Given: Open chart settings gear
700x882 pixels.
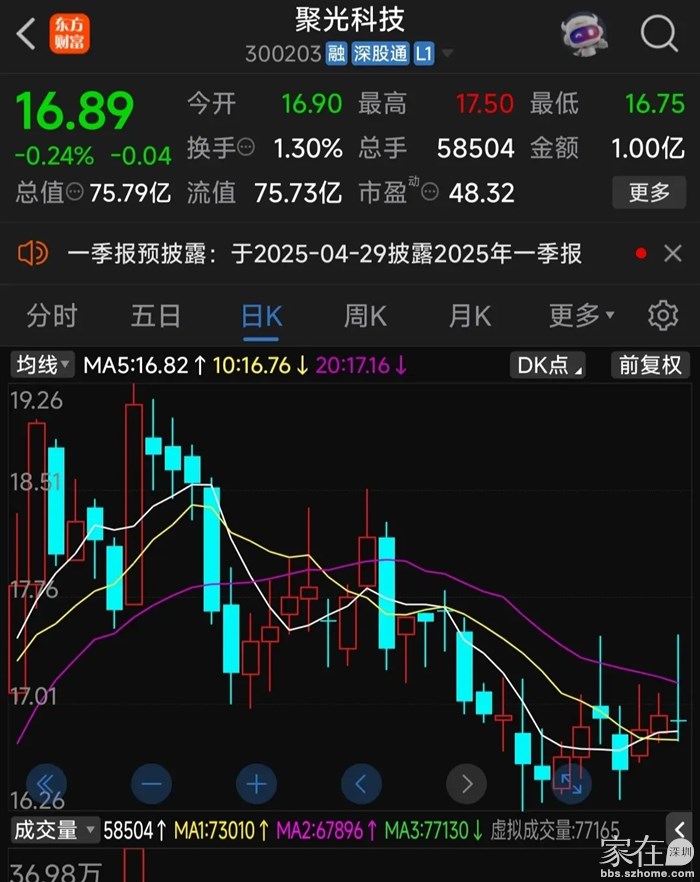Looking at the screenshot, I should click(x=662, y=316).
